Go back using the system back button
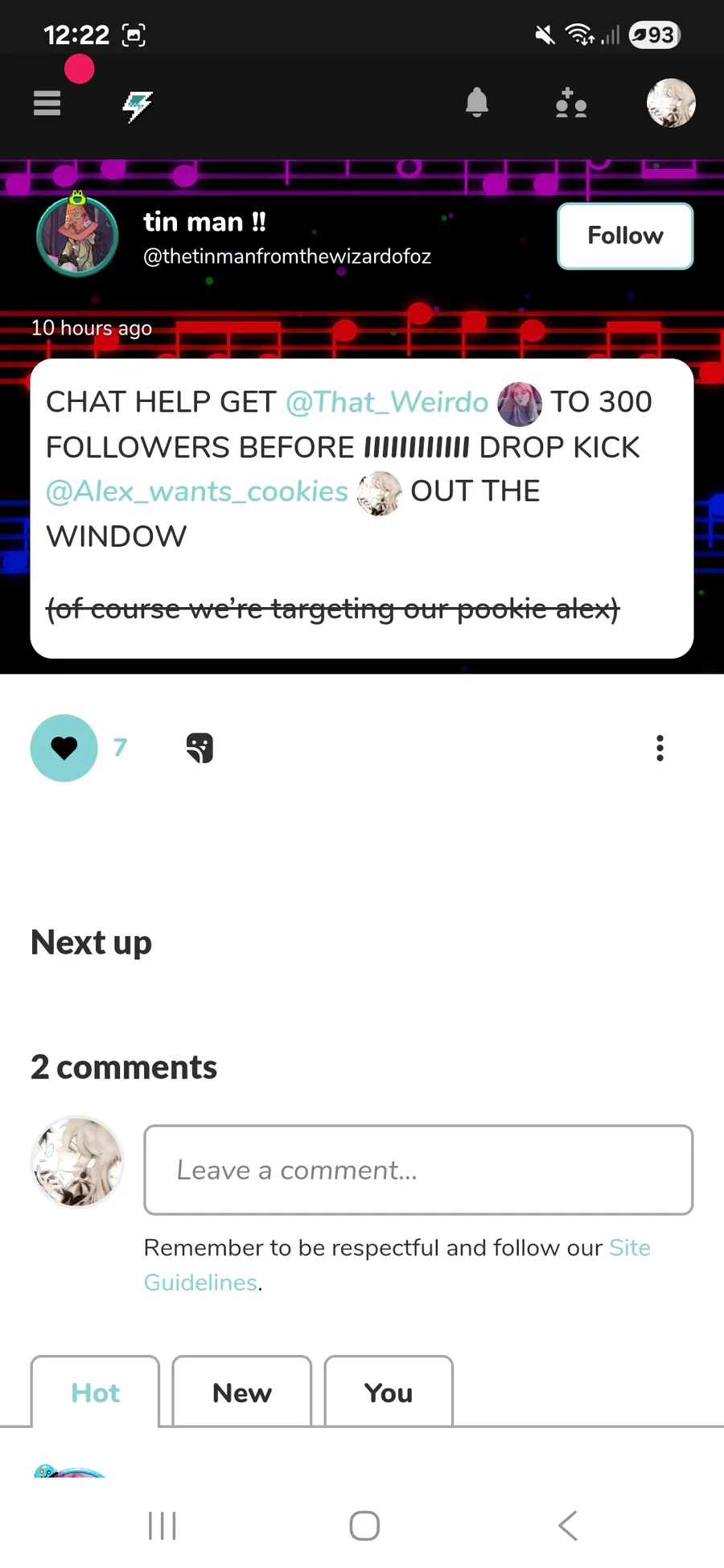This screenshot has height=1568, width=724. (x=568, y=1525)
